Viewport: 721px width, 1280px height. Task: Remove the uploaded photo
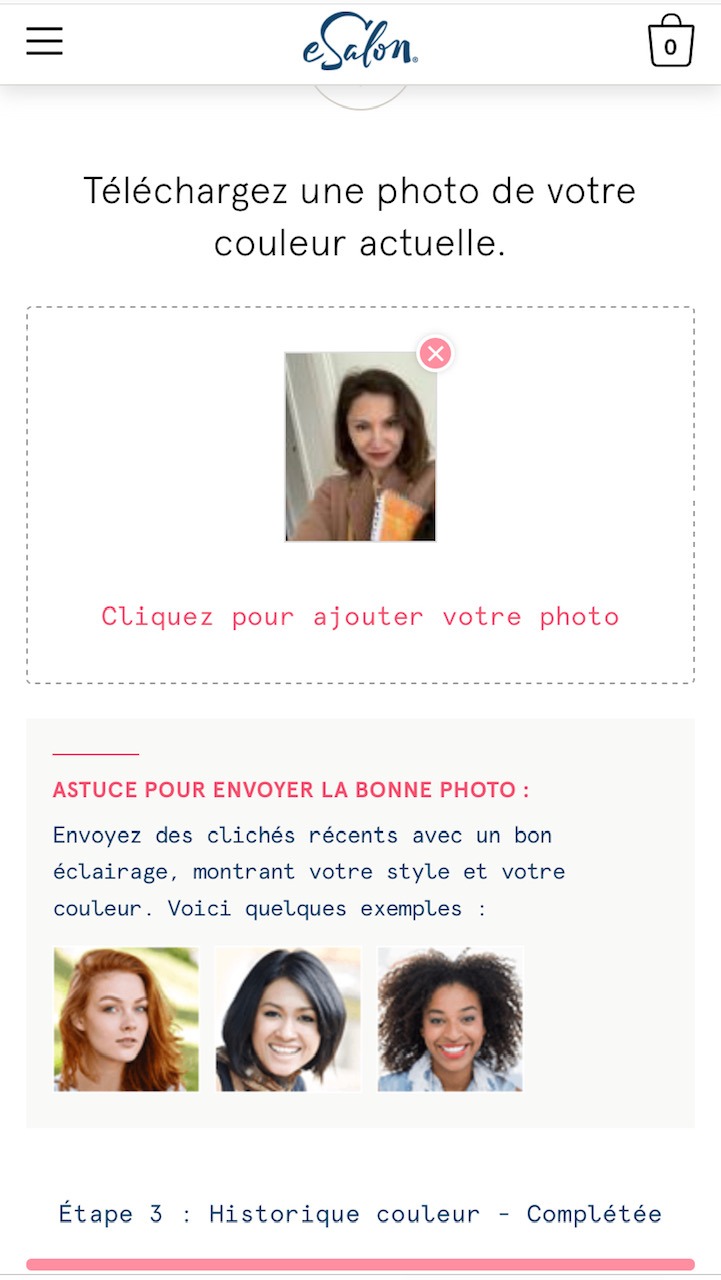tap(435, 353)
